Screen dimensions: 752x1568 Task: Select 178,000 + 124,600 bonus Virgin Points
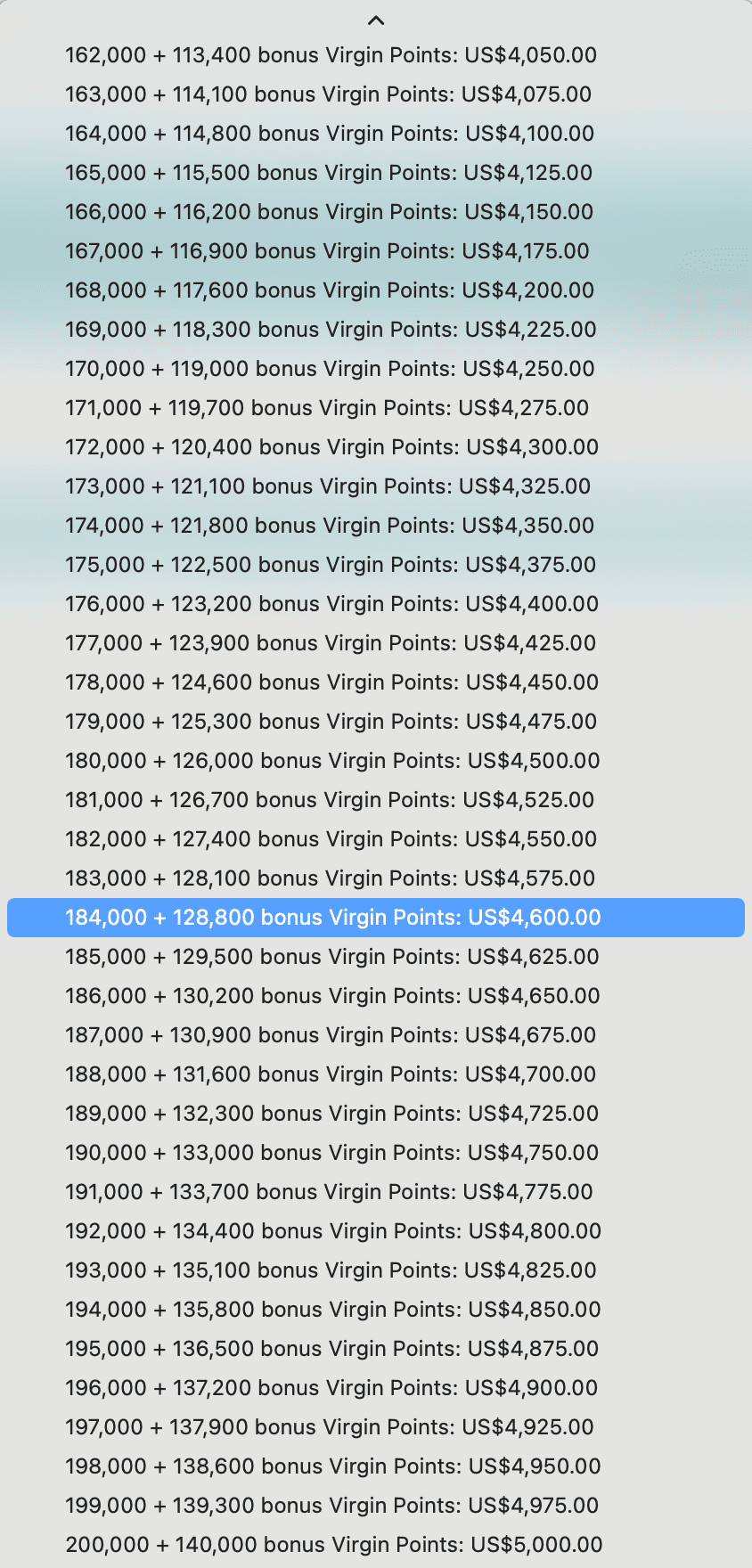pos(376,682)
